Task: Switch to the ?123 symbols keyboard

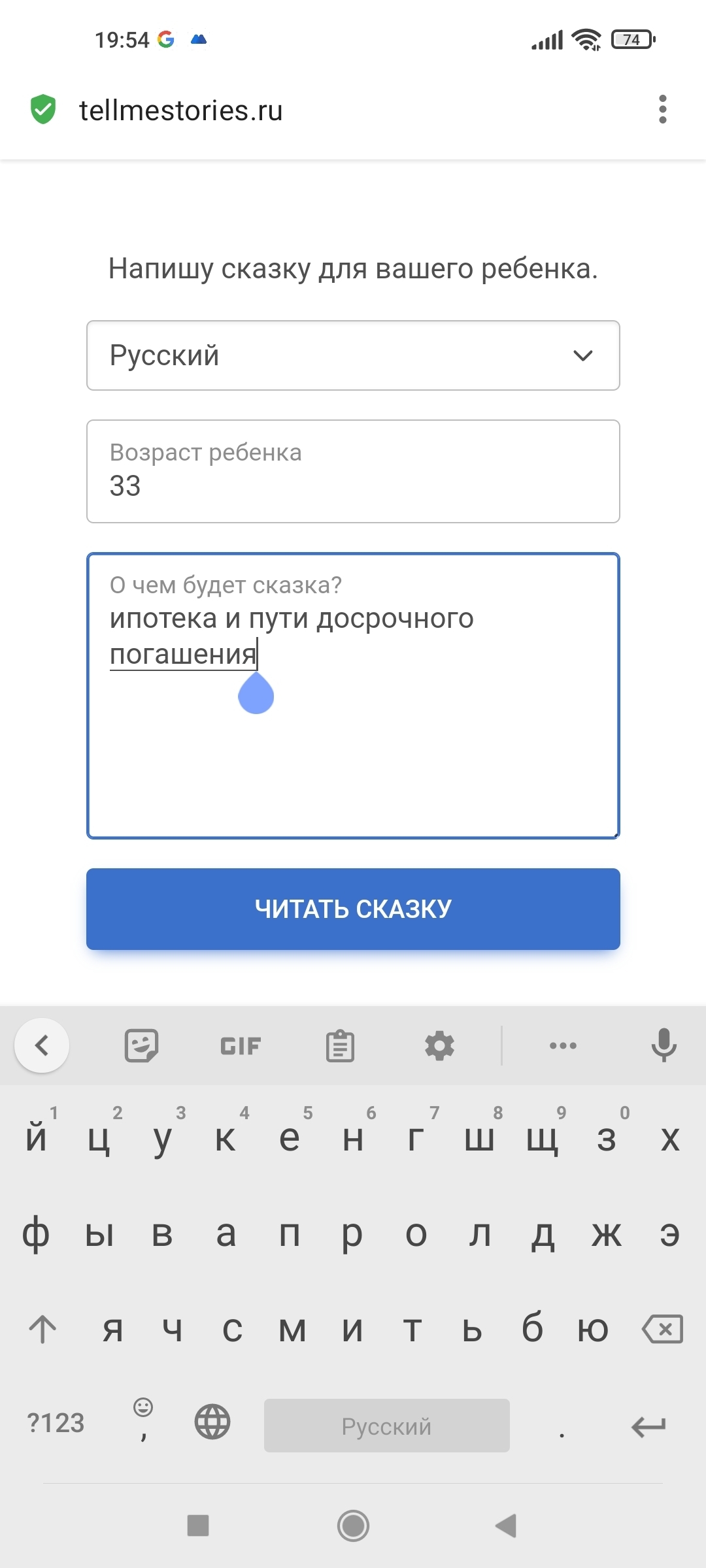Action: pos(56,1423)
